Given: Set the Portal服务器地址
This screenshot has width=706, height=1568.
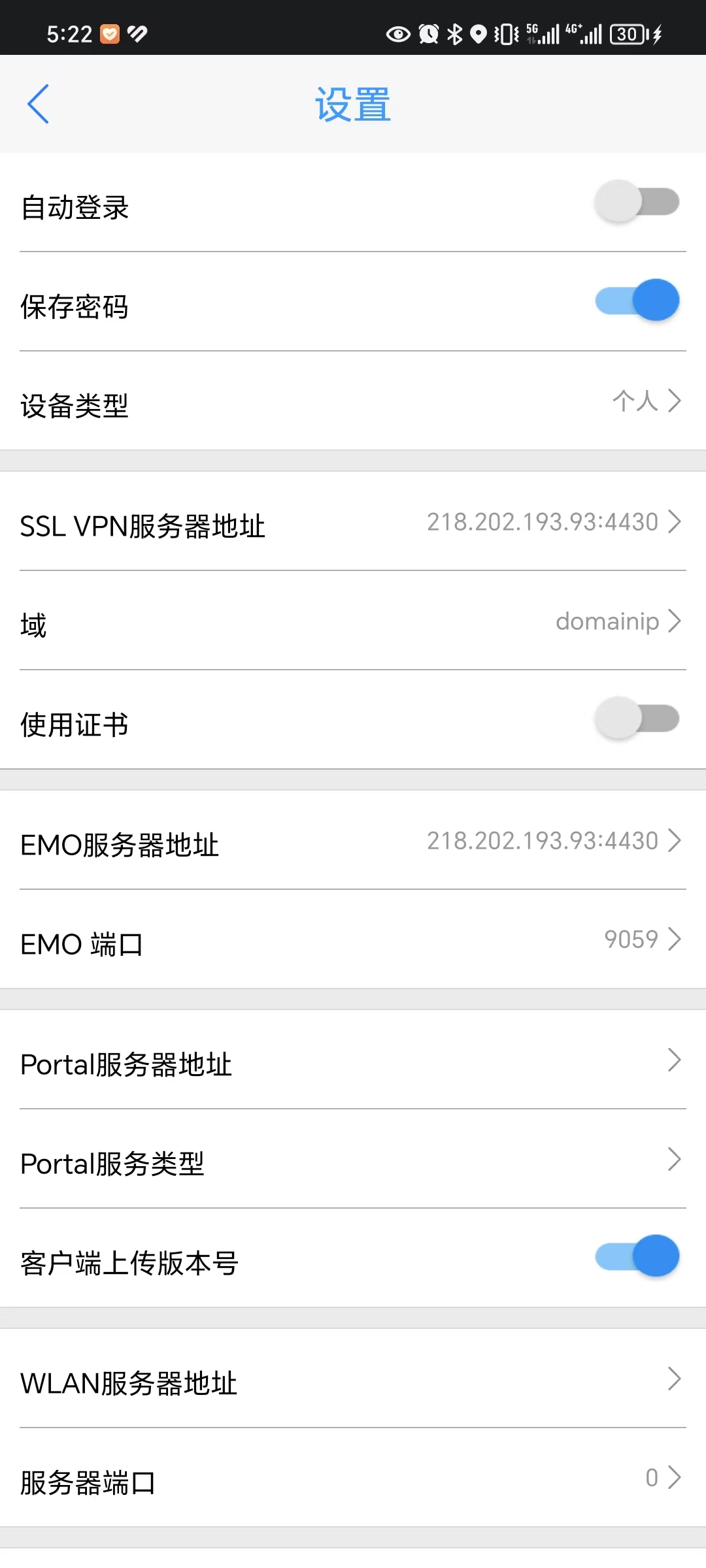Looking at the screenshot, I should tap(353, 1061).
